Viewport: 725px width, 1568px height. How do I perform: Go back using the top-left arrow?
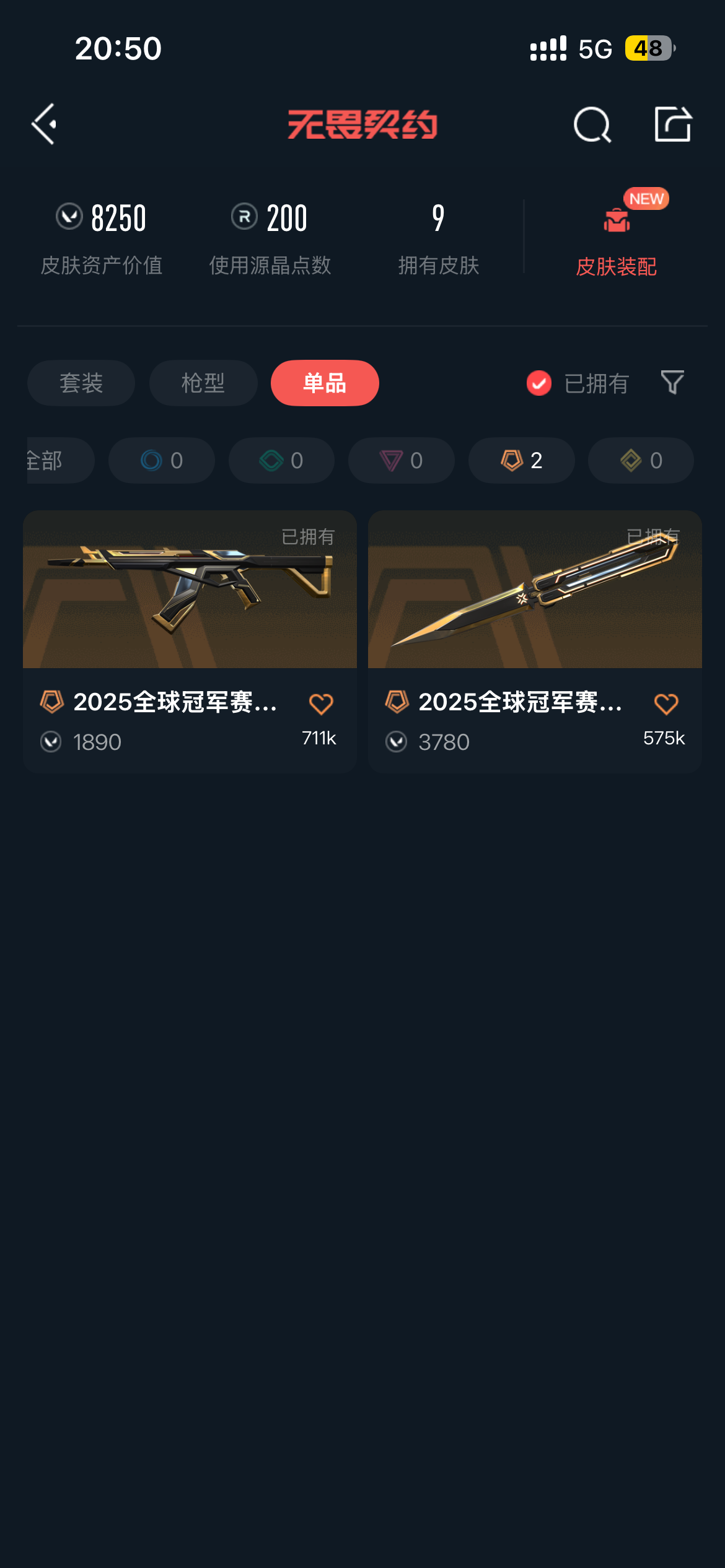[45, 124]
